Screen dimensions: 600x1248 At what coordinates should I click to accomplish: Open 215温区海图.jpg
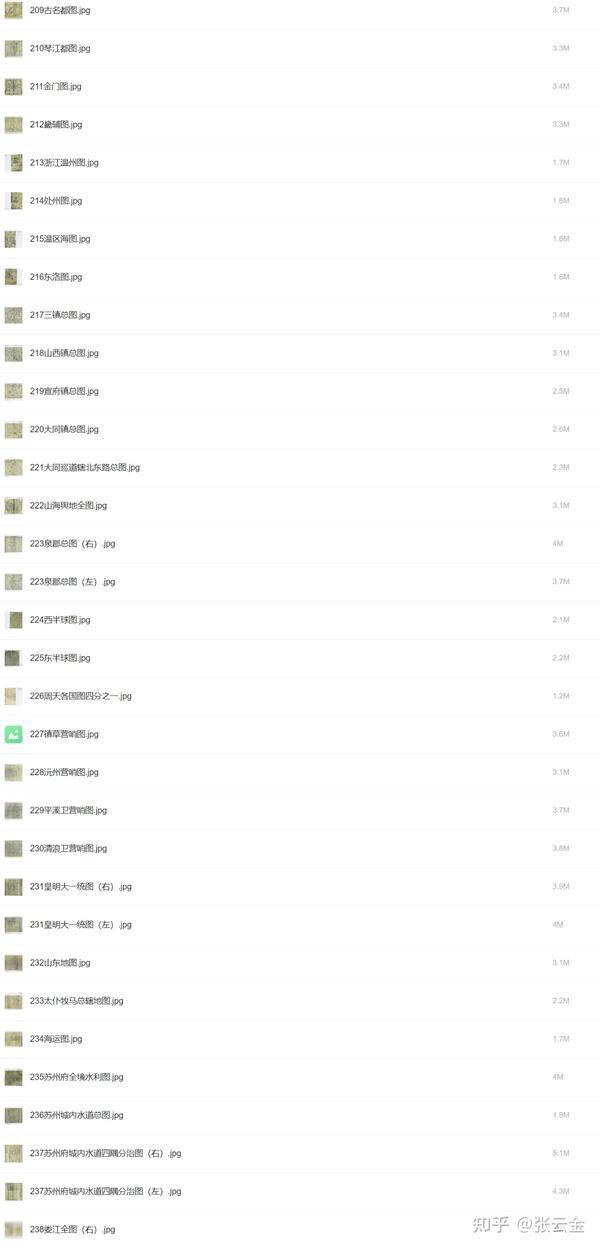(60, 239)
